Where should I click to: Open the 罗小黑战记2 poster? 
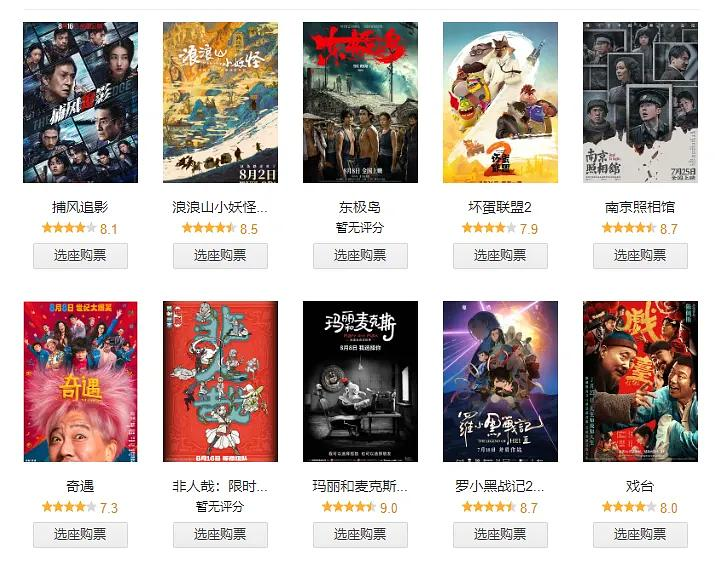coord(500,382)
